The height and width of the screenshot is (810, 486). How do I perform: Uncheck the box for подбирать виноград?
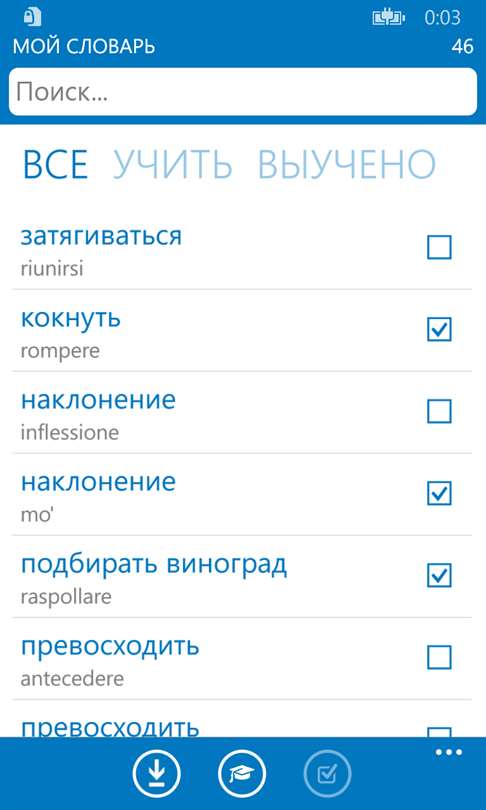[x=439, y=575]
